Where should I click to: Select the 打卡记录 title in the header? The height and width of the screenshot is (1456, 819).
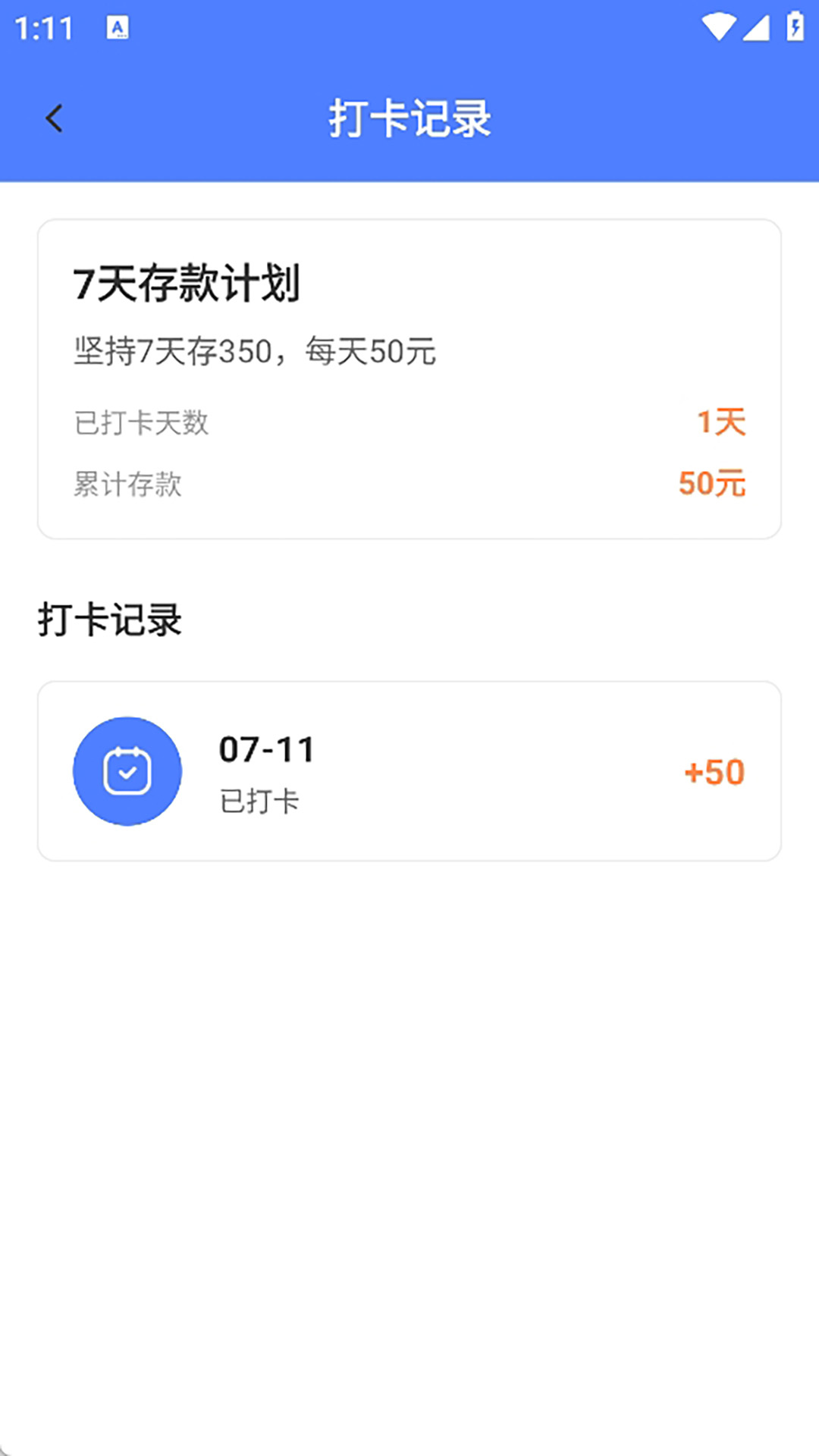[409, 118]
